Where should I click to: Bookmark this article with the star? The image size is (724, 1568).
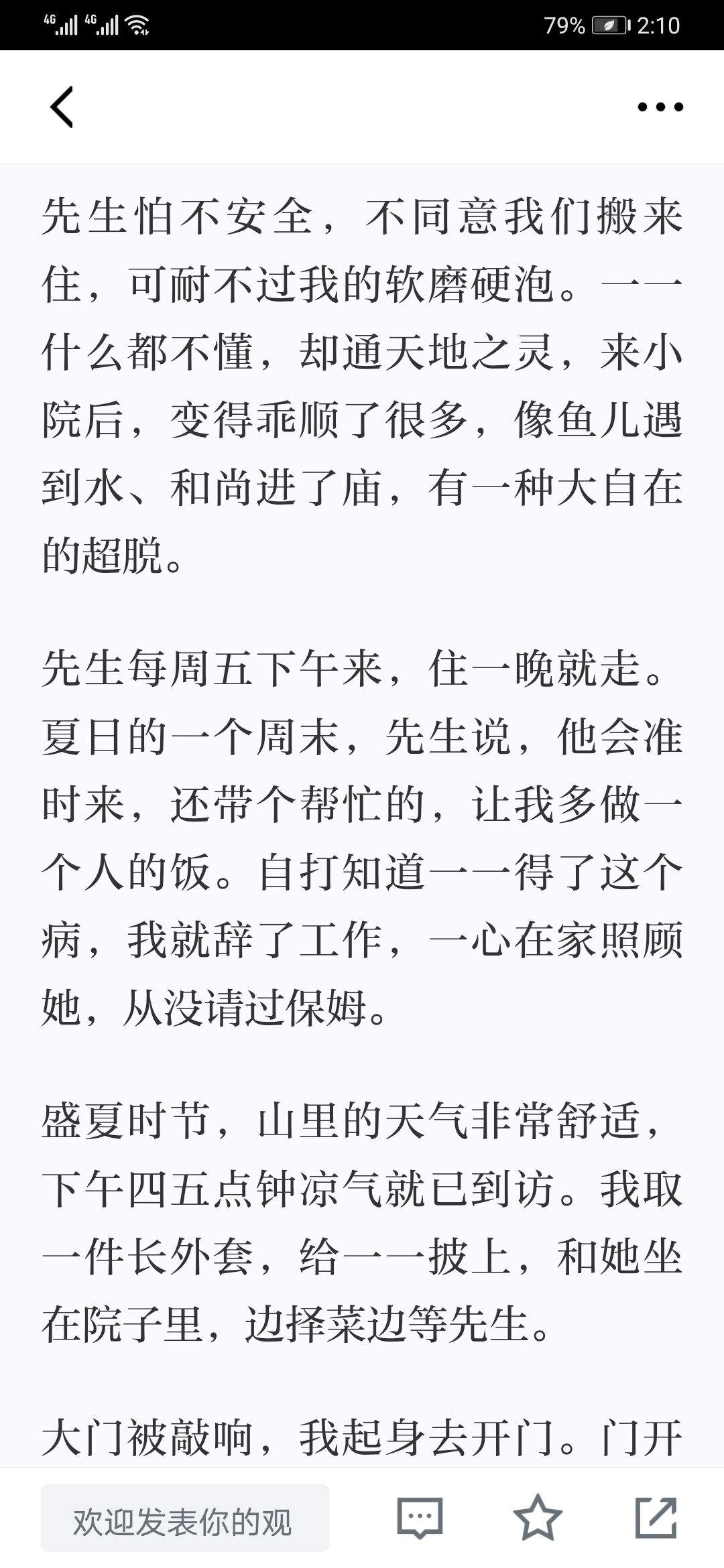click(x=538, y=1518)
